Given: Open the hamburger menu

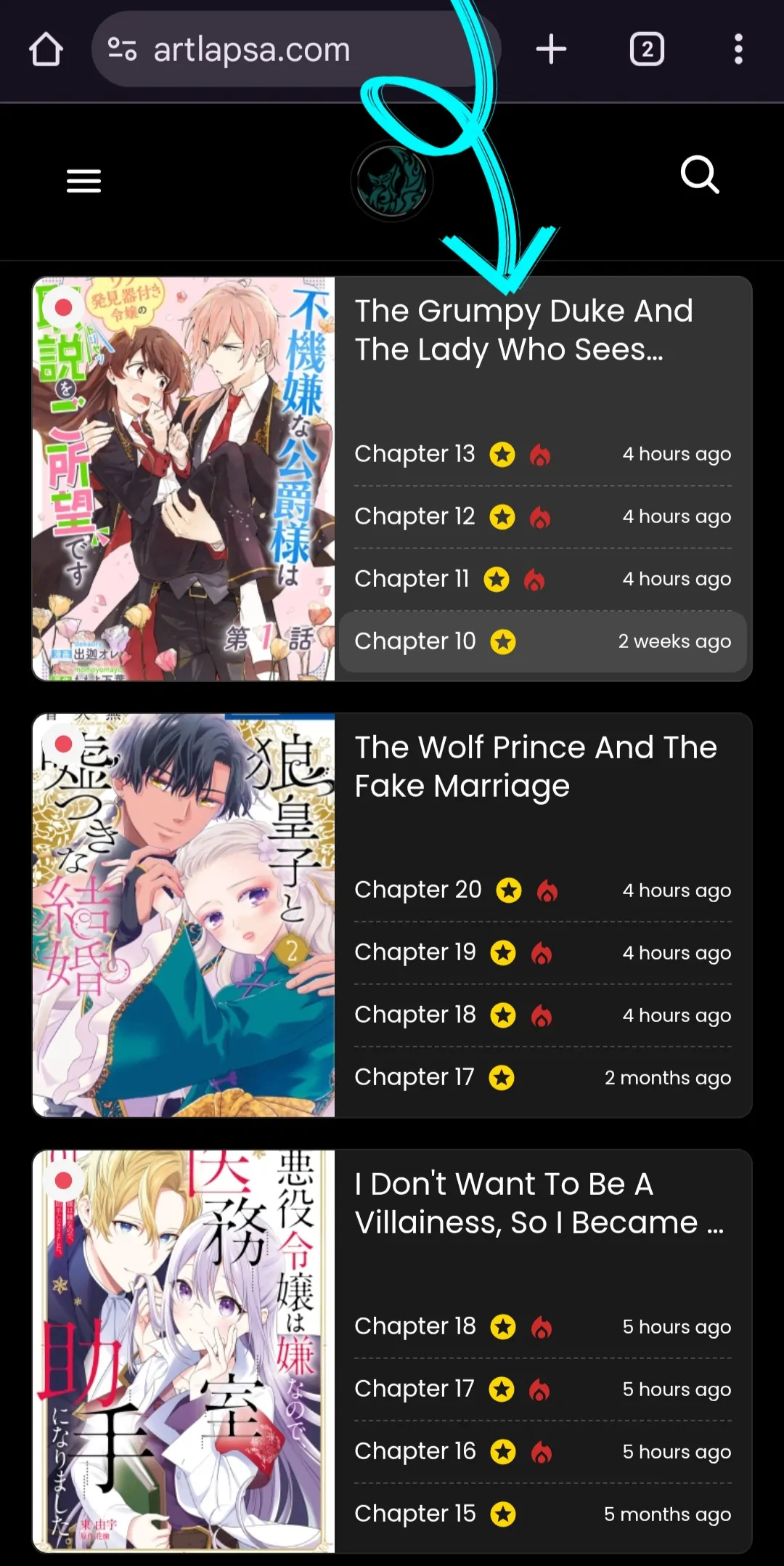Looking at the screenshot, I should coord(83,181).
